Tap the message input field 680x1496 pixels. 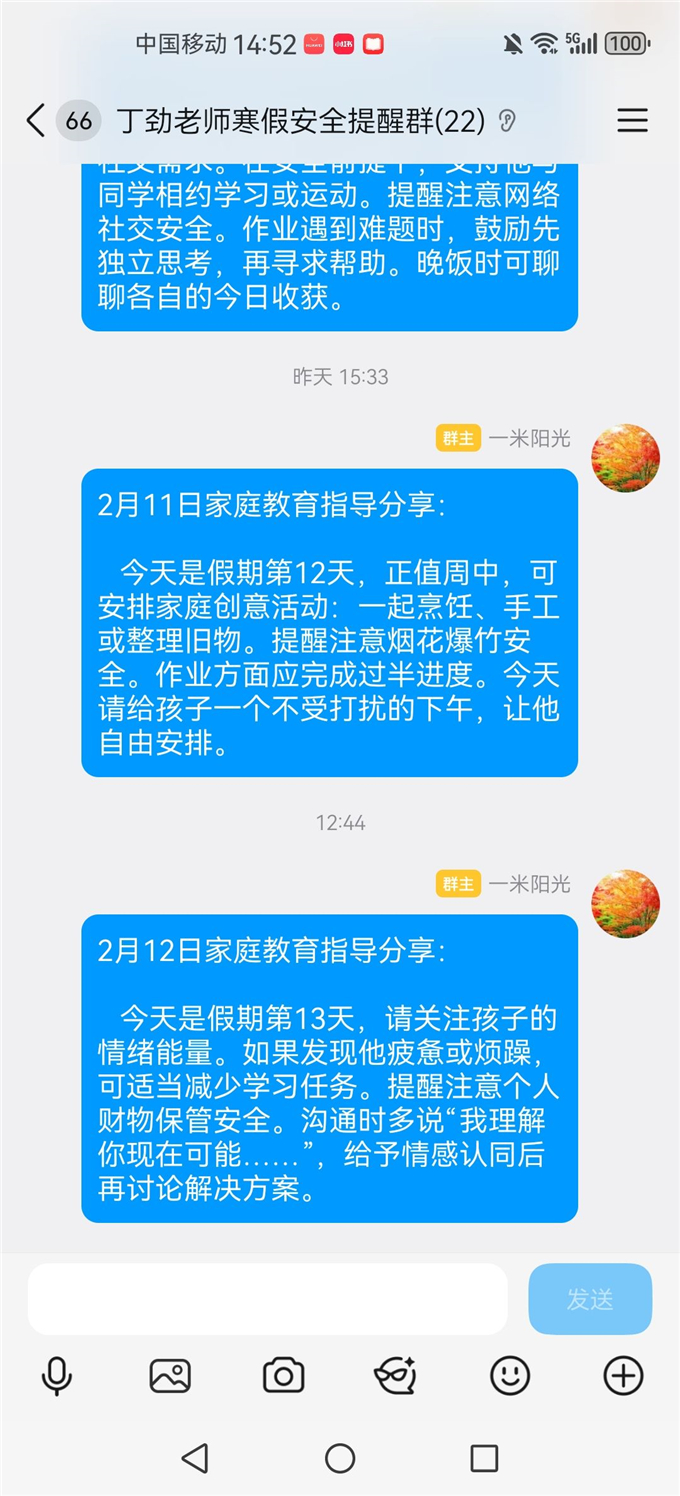click(x=267, y=1299)
